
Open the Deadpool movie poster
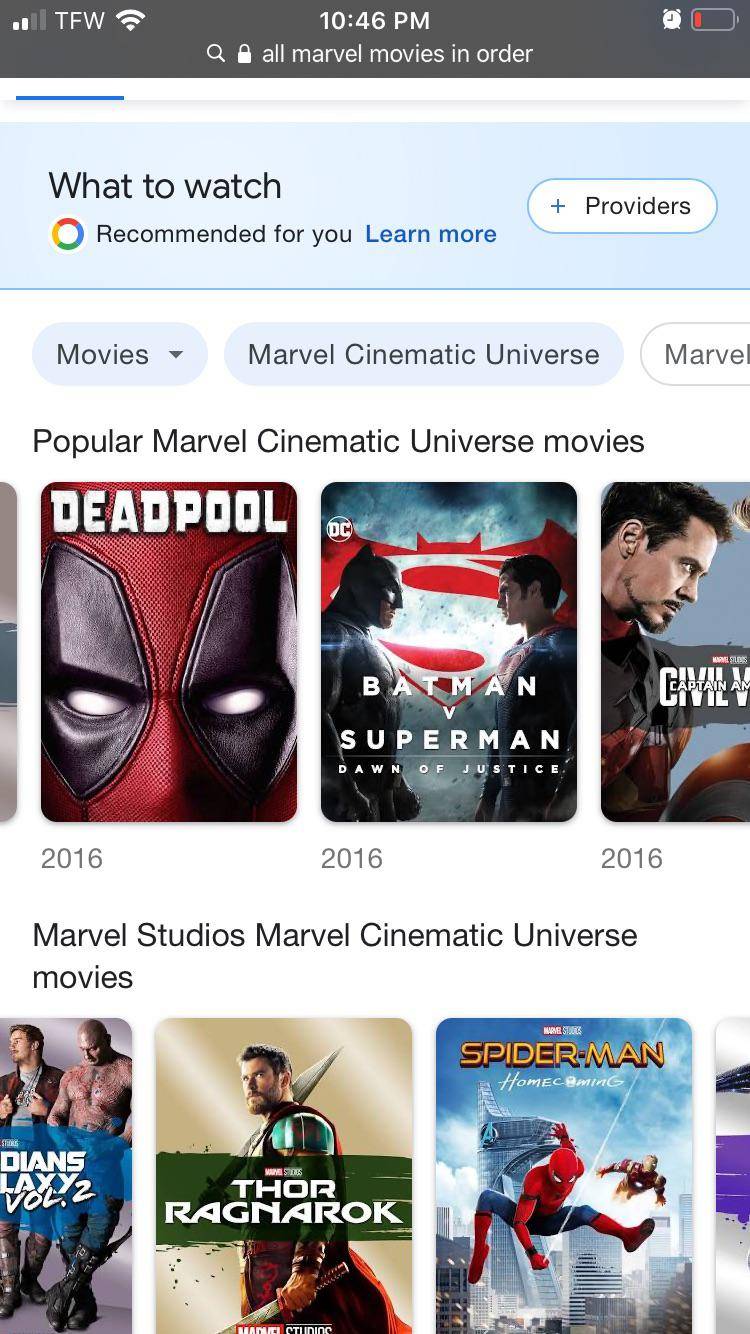point(168,652)
